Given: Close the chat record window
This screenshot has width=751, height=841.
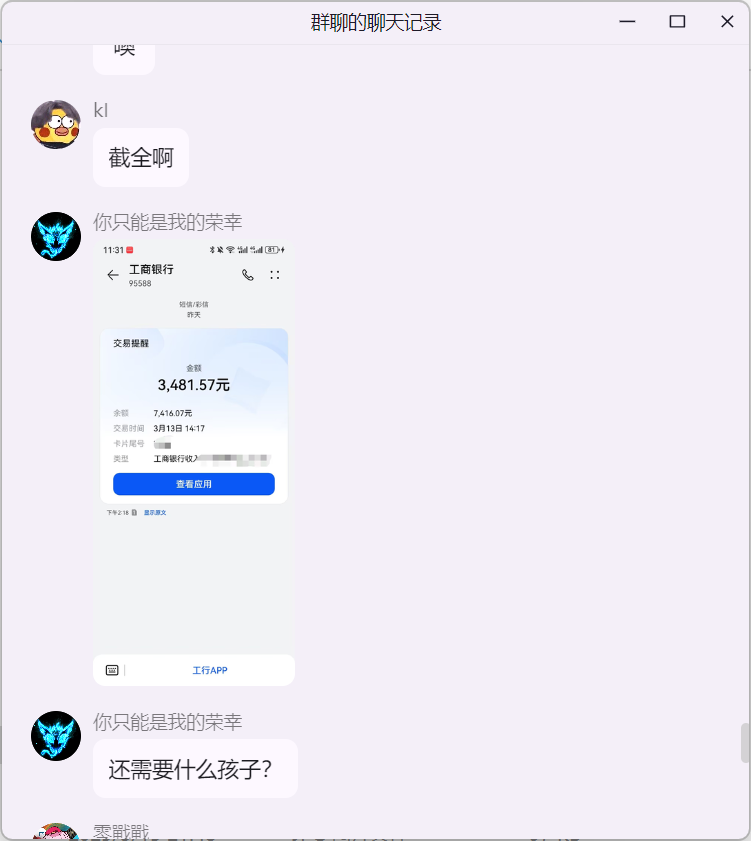Looking at the screenshot, I should point(727,22).
